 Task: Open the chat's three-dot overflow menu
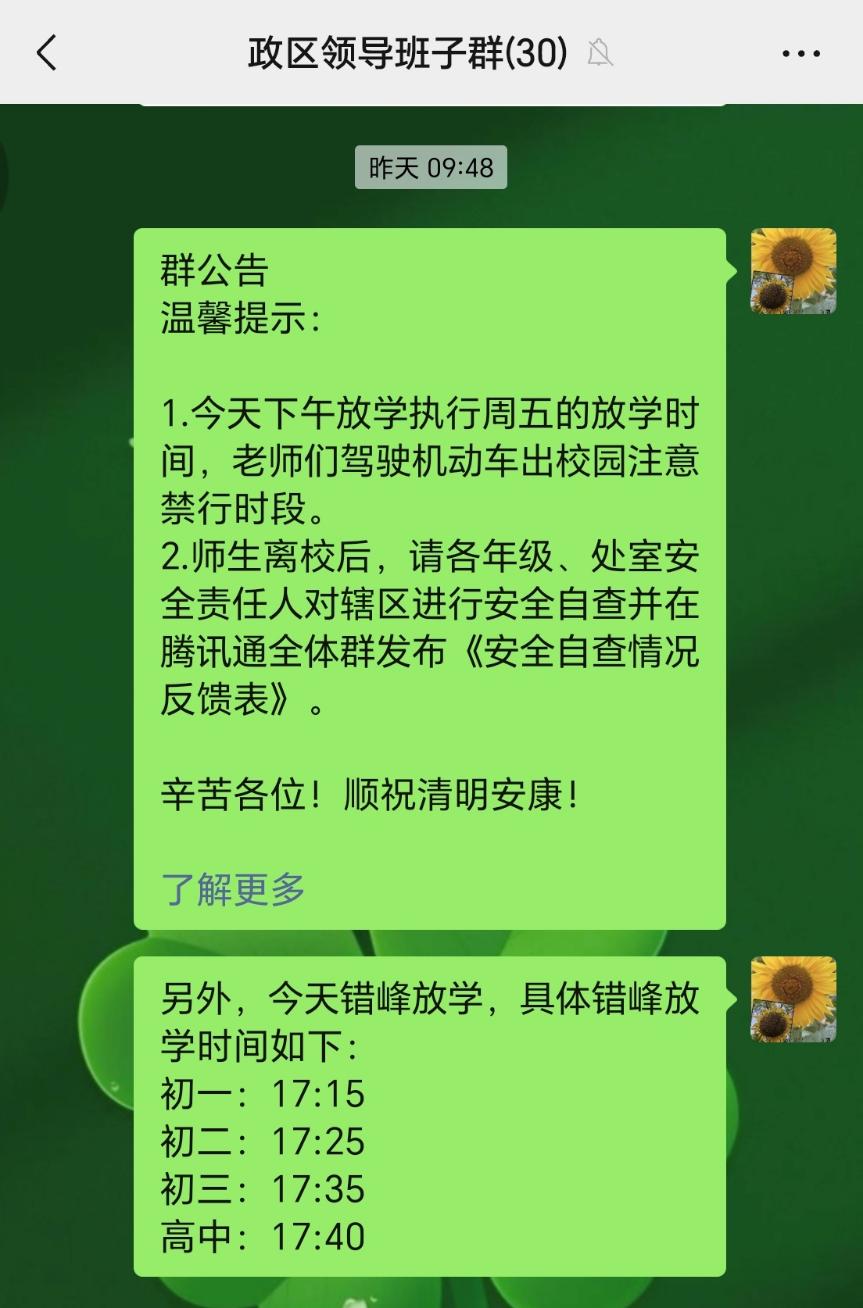pos(800,53)
